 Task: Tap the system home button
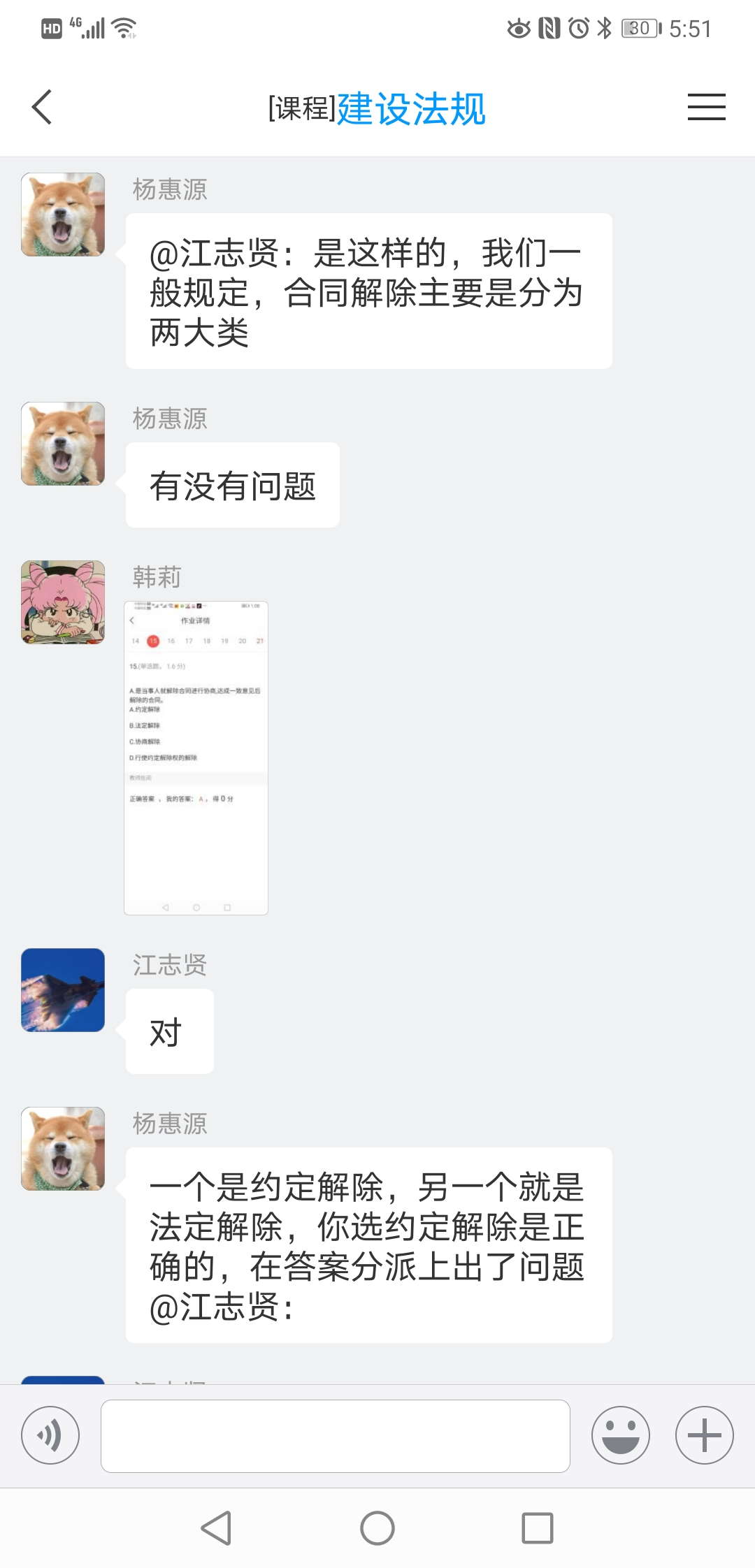pos(377,1528)
